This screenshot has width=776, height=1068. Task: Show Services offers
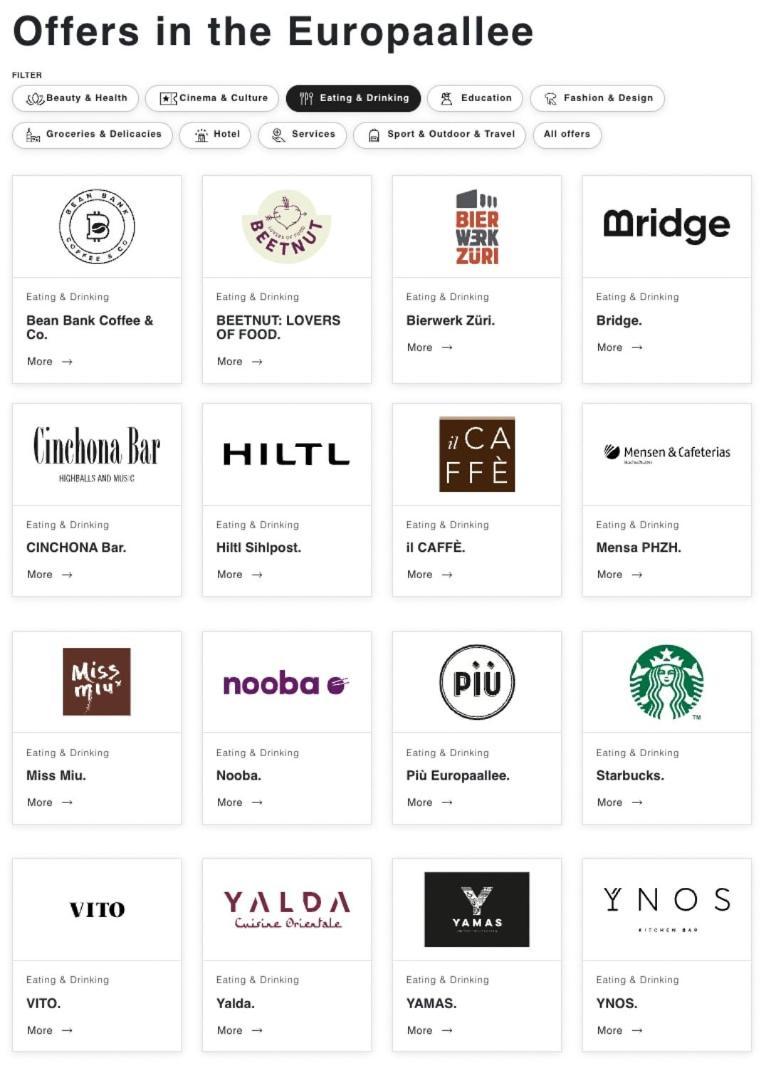tap(302, 134)
